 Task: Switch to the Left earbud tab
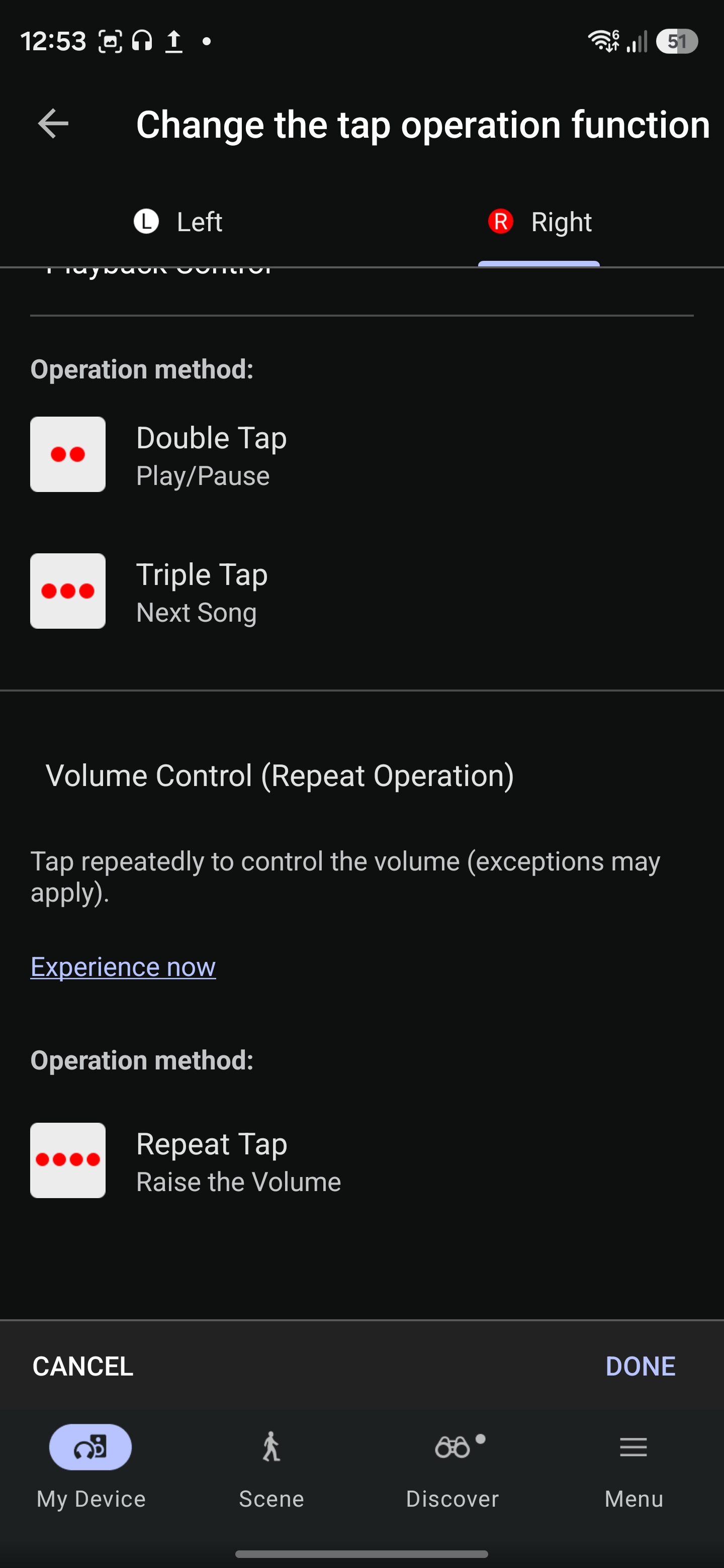pyautogui.click(x=178, y=222)
